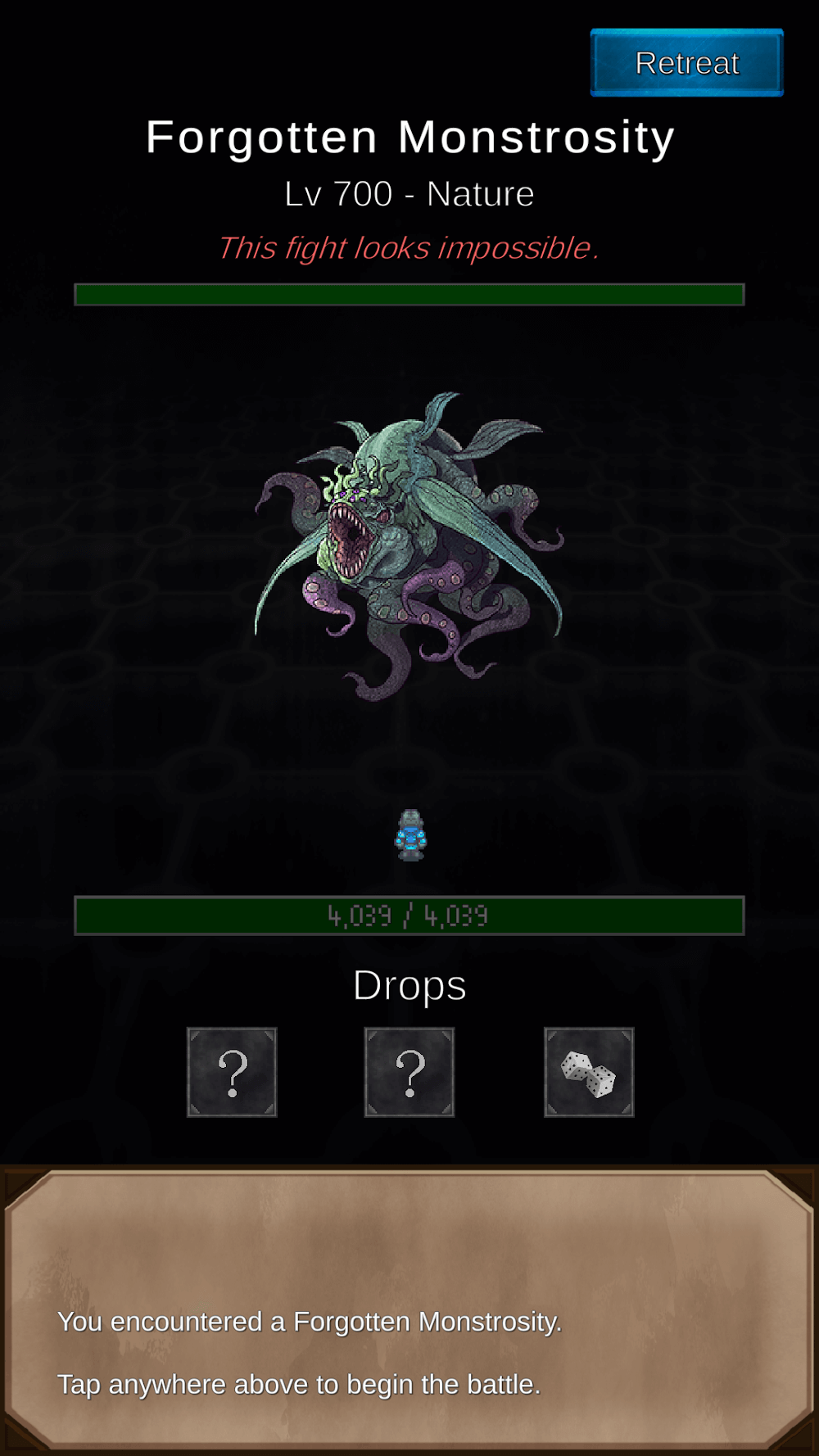Inspect the second unknown drop slot

[x=409, y=1072]
